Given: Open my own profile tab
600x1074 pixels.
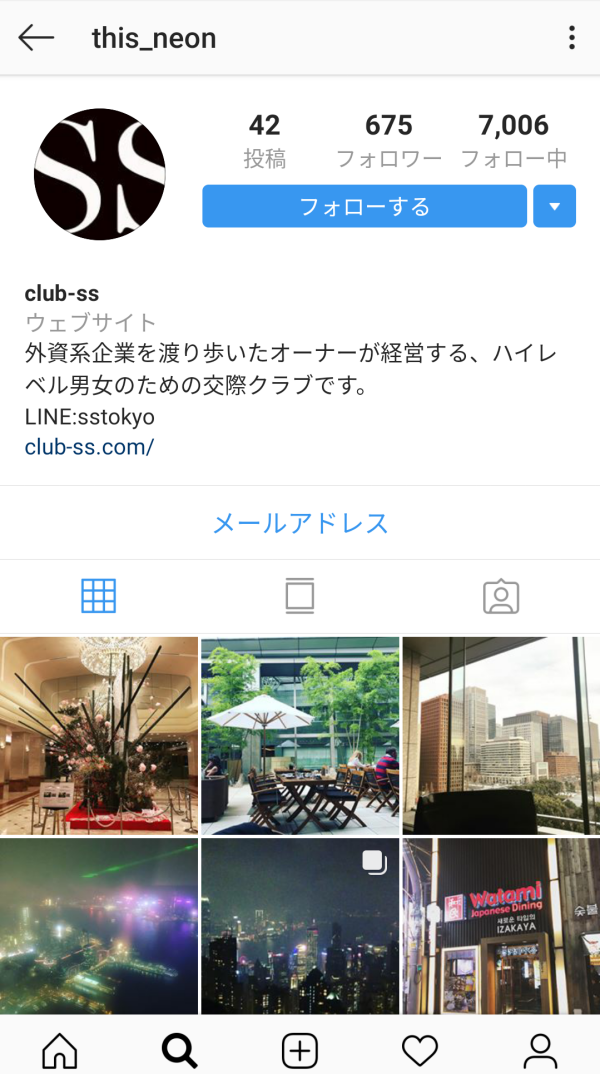Looking at the screenshot, I should point(540,1050).
